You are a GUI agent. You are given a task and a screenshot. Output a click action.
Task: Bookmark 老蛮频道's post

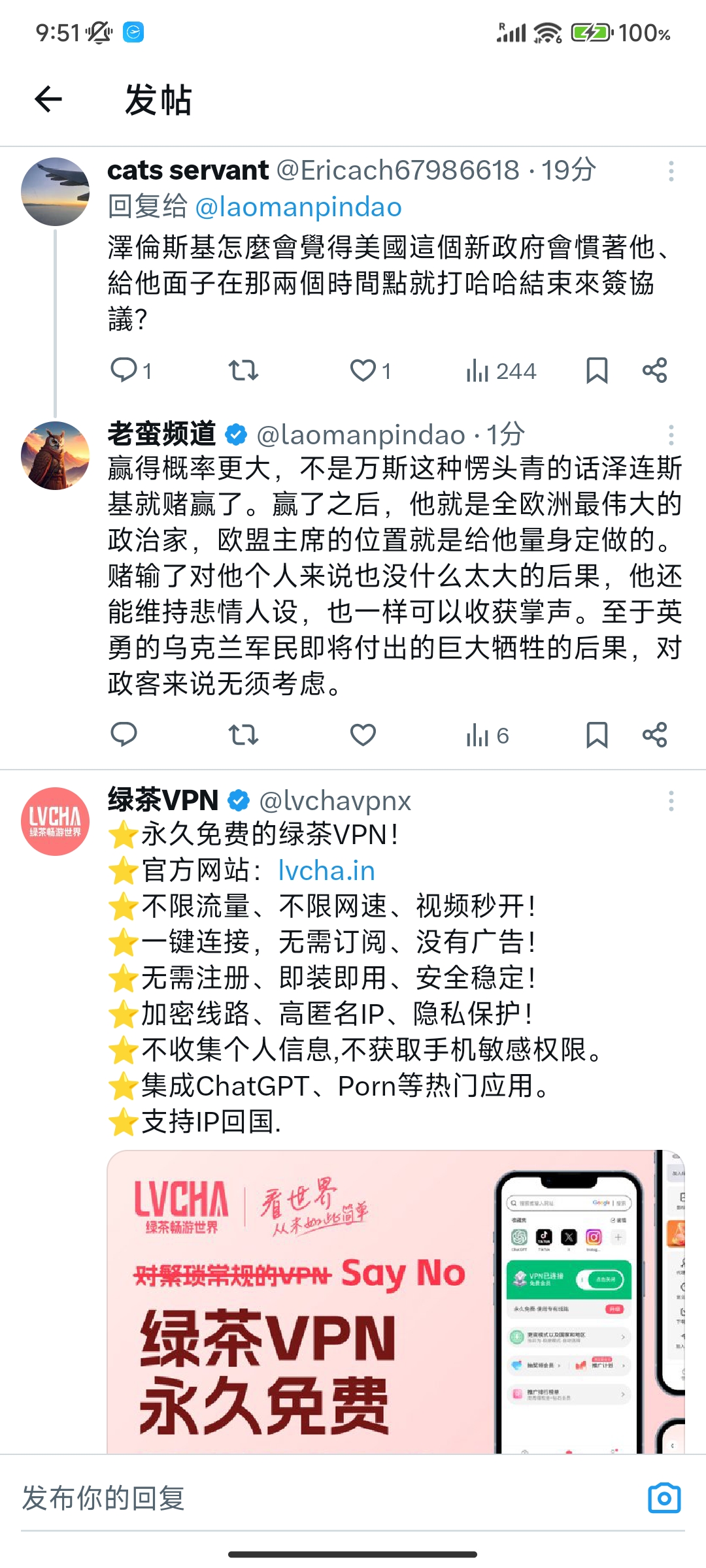pos(597,735)
